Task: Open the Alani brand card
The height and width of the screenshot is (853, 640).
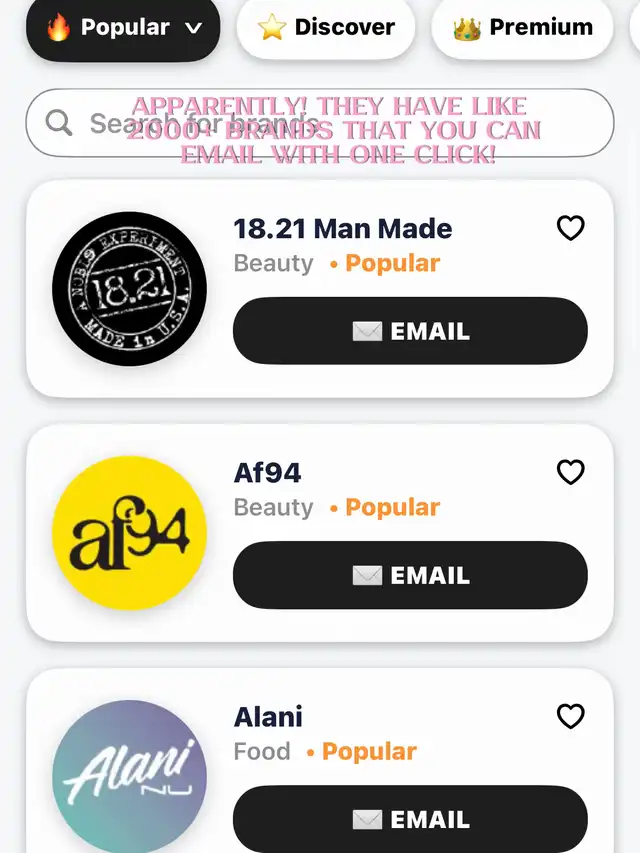Action: pyautogui.click(x=320, y=762)
